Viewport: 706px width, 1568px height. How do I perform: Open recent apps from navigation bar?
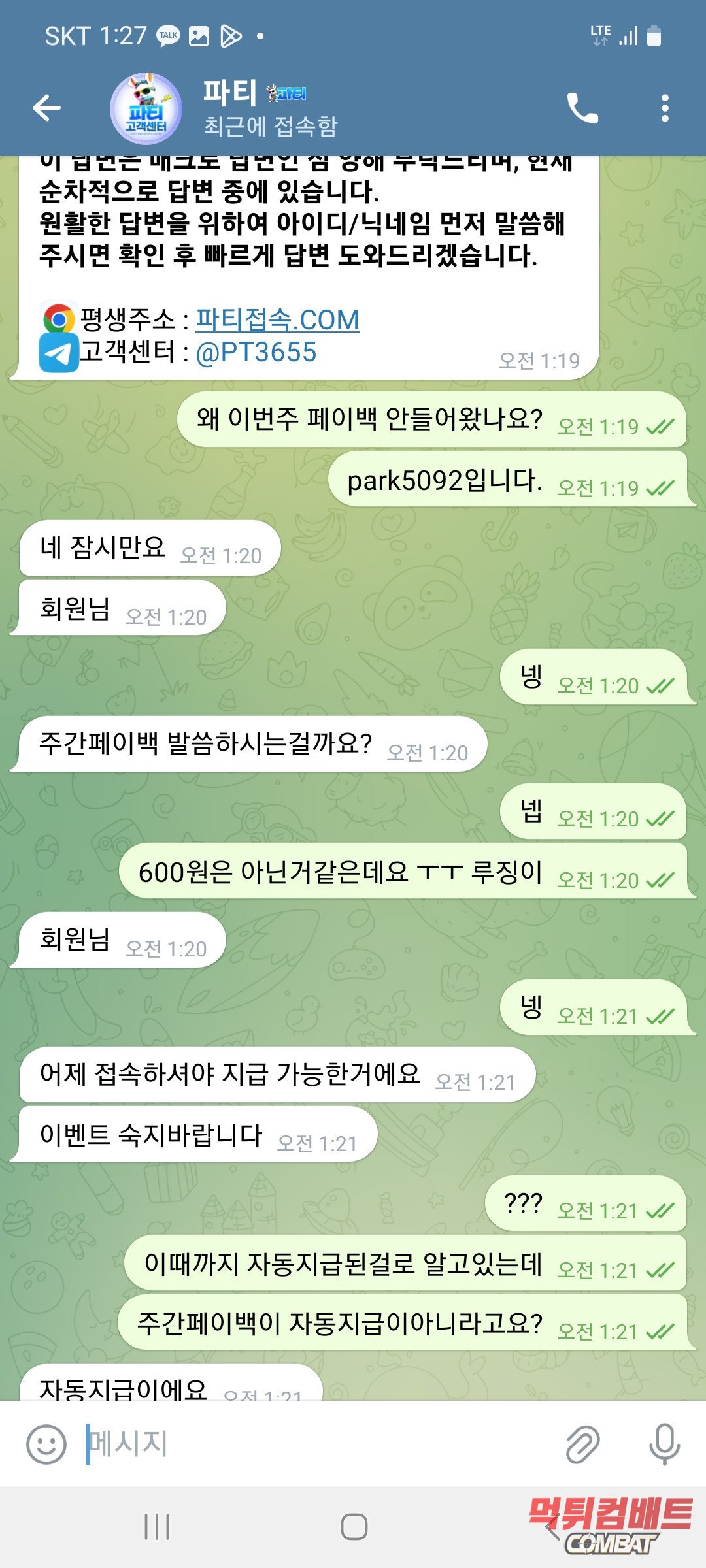157,1527
